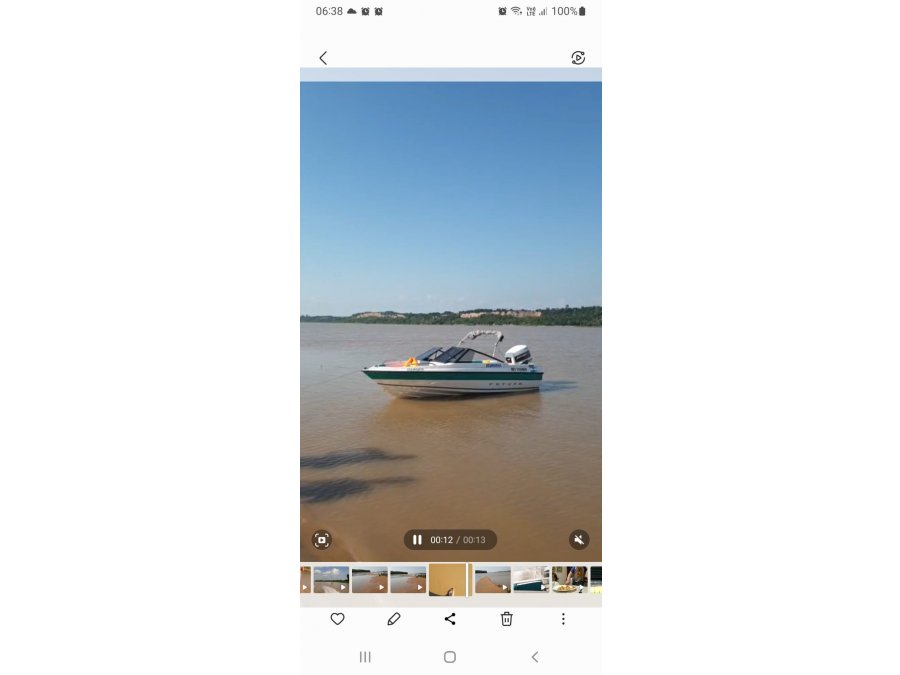Go to the phone home screen

pos(450,657)
